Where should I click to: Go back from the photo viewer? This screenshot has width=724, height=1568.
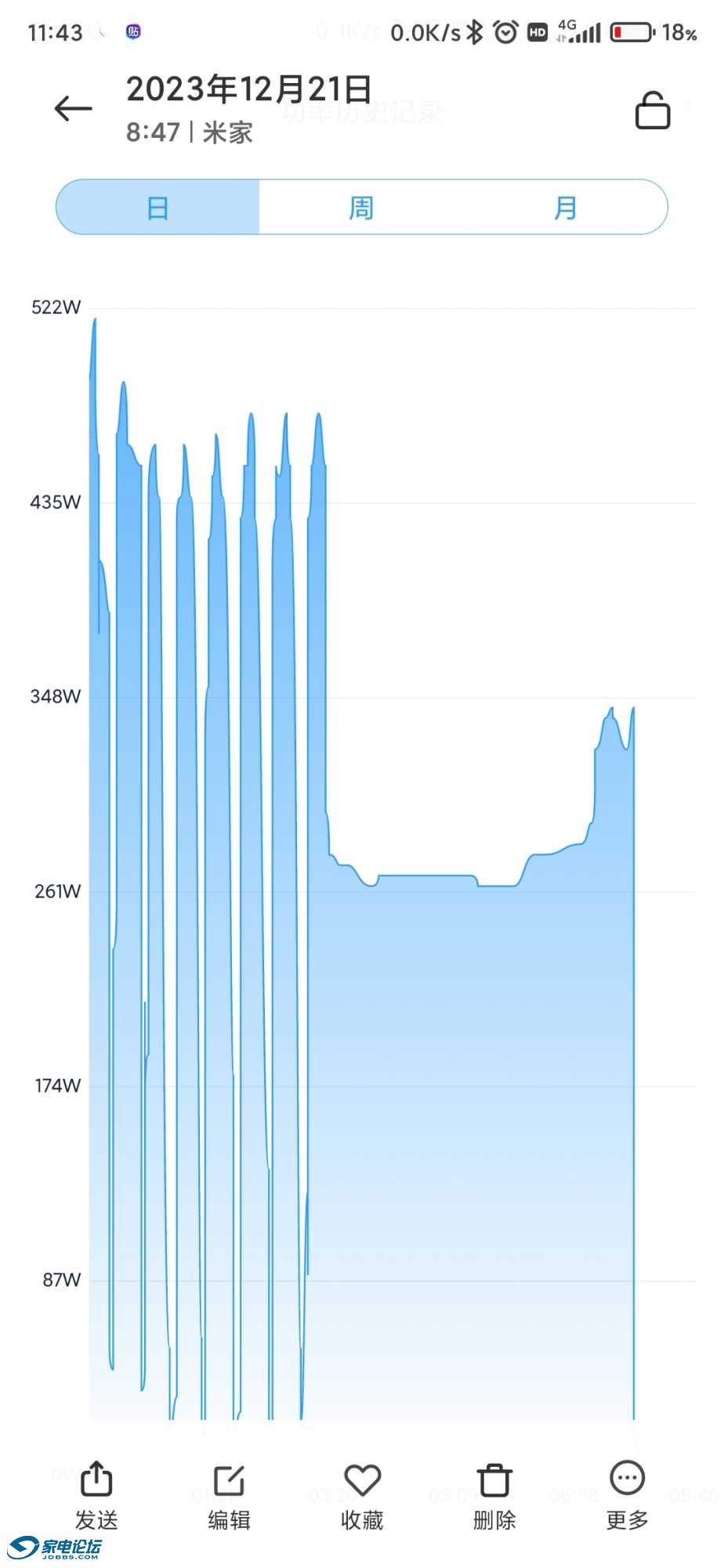(73, 108)
